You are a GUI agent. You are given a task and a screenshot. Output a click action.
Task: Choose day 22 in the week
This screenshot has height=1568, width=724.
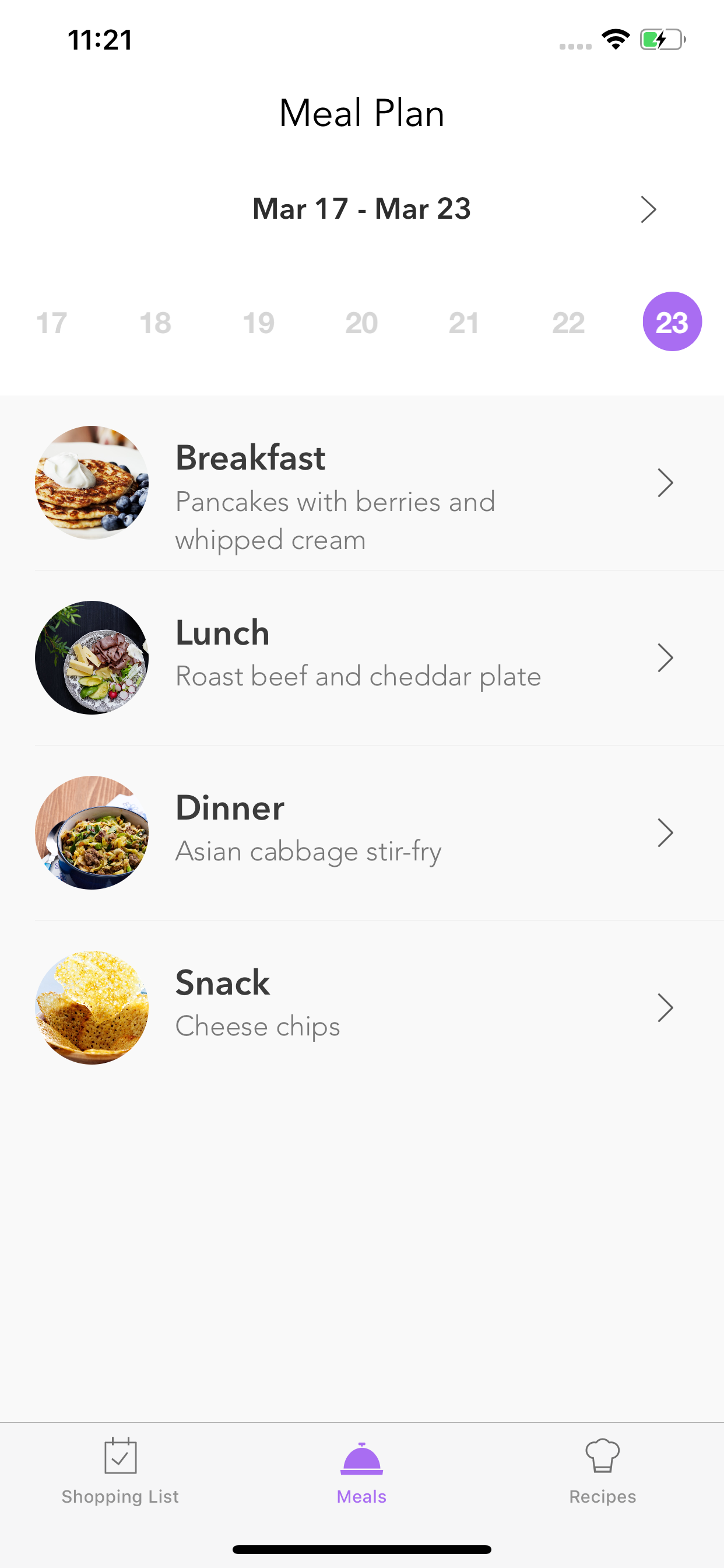point(568,323)
